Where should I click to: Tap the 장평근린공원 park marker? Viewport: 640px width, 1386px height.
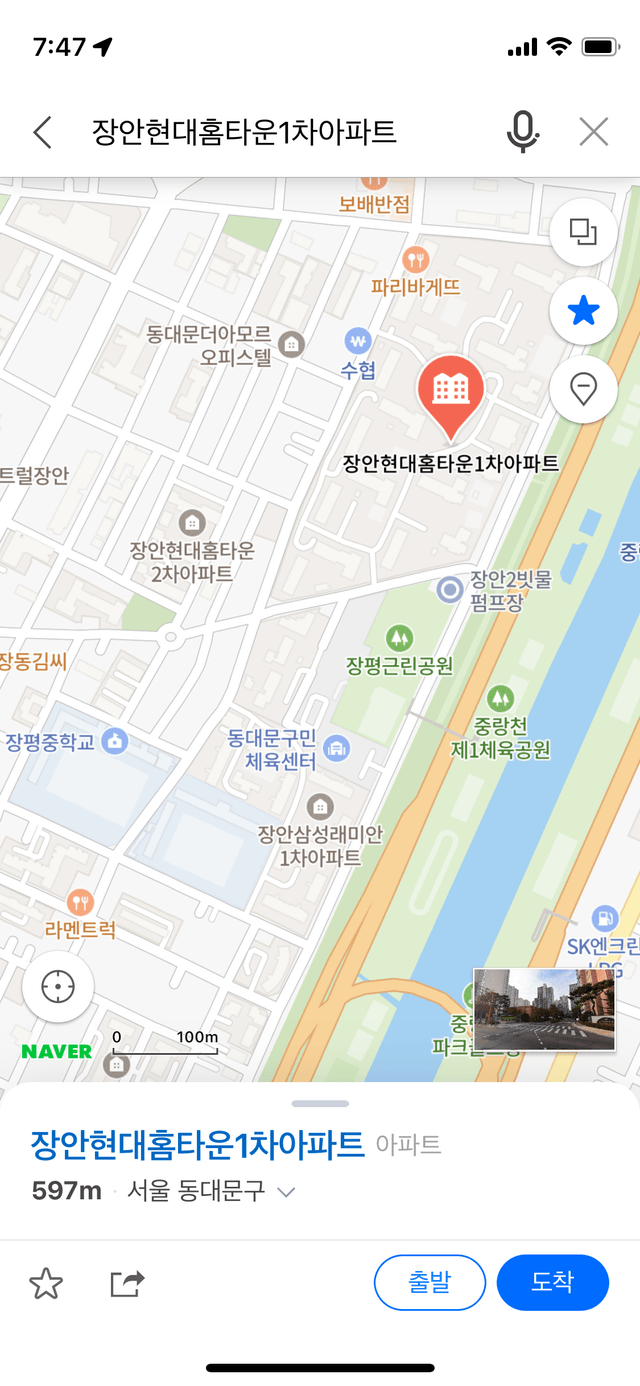[x=400, y=636]
